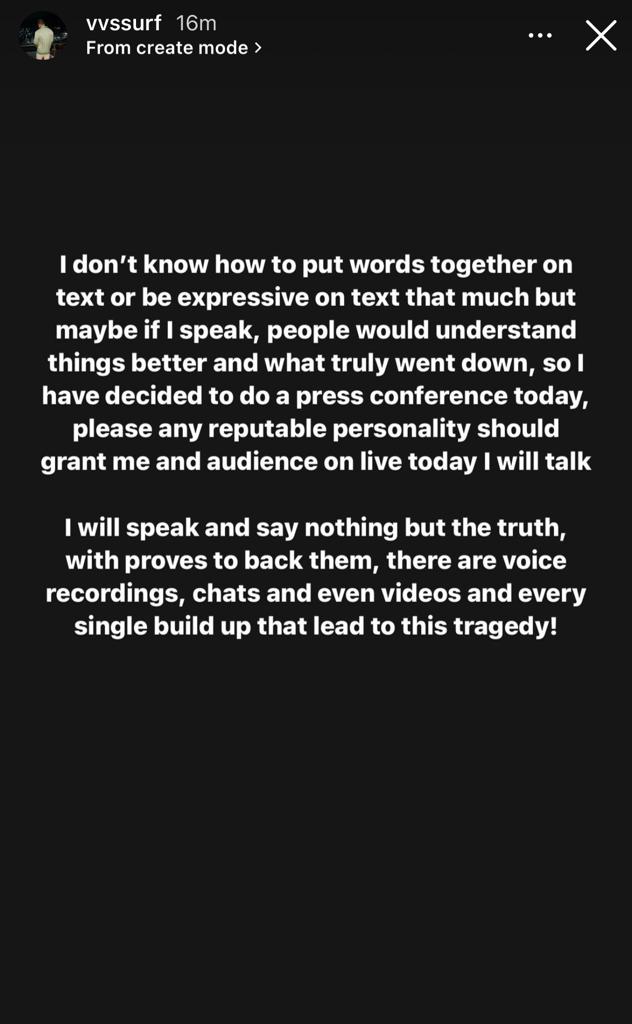Open the vvssurf username
Screen dimensions: 632x1024
pyautogui.click(x=124, y=23)
